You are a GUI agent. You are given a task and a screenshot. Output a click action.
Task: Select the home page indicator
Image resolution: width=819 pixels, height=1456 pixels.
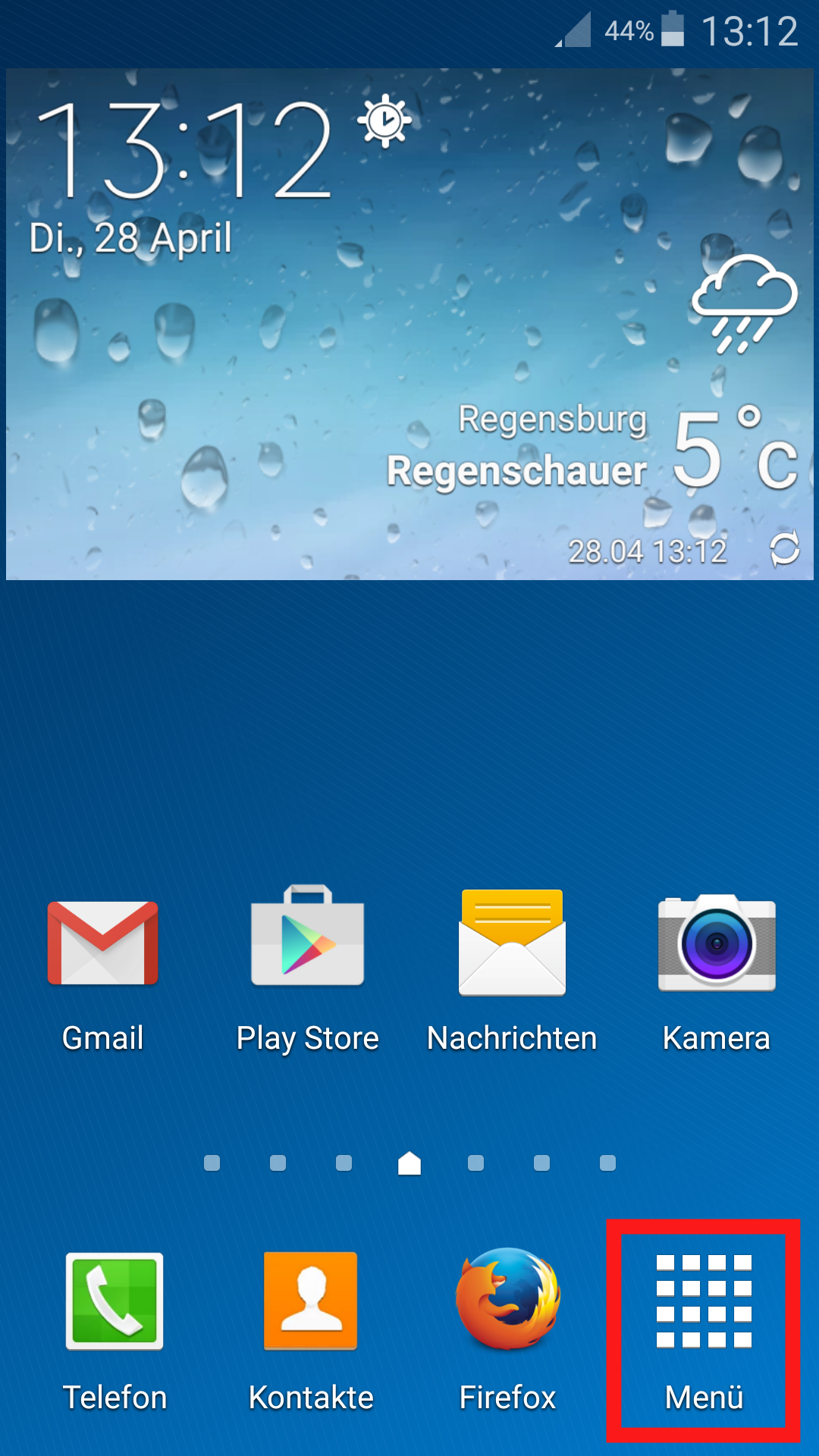[409, 1163]
